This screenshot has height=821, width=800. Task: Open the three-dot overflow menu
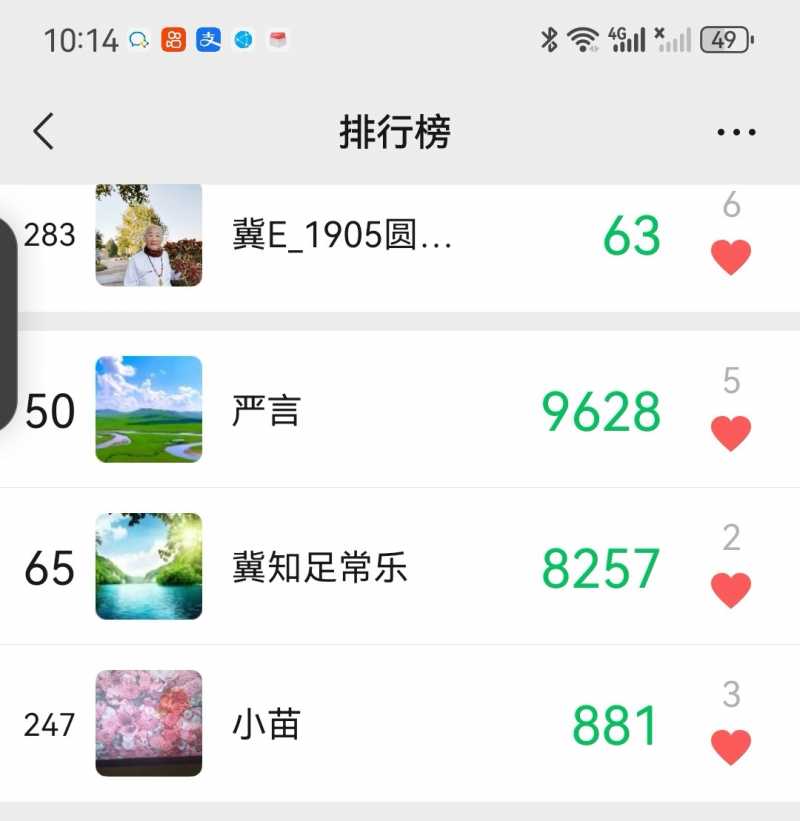[x=736, y=132]
